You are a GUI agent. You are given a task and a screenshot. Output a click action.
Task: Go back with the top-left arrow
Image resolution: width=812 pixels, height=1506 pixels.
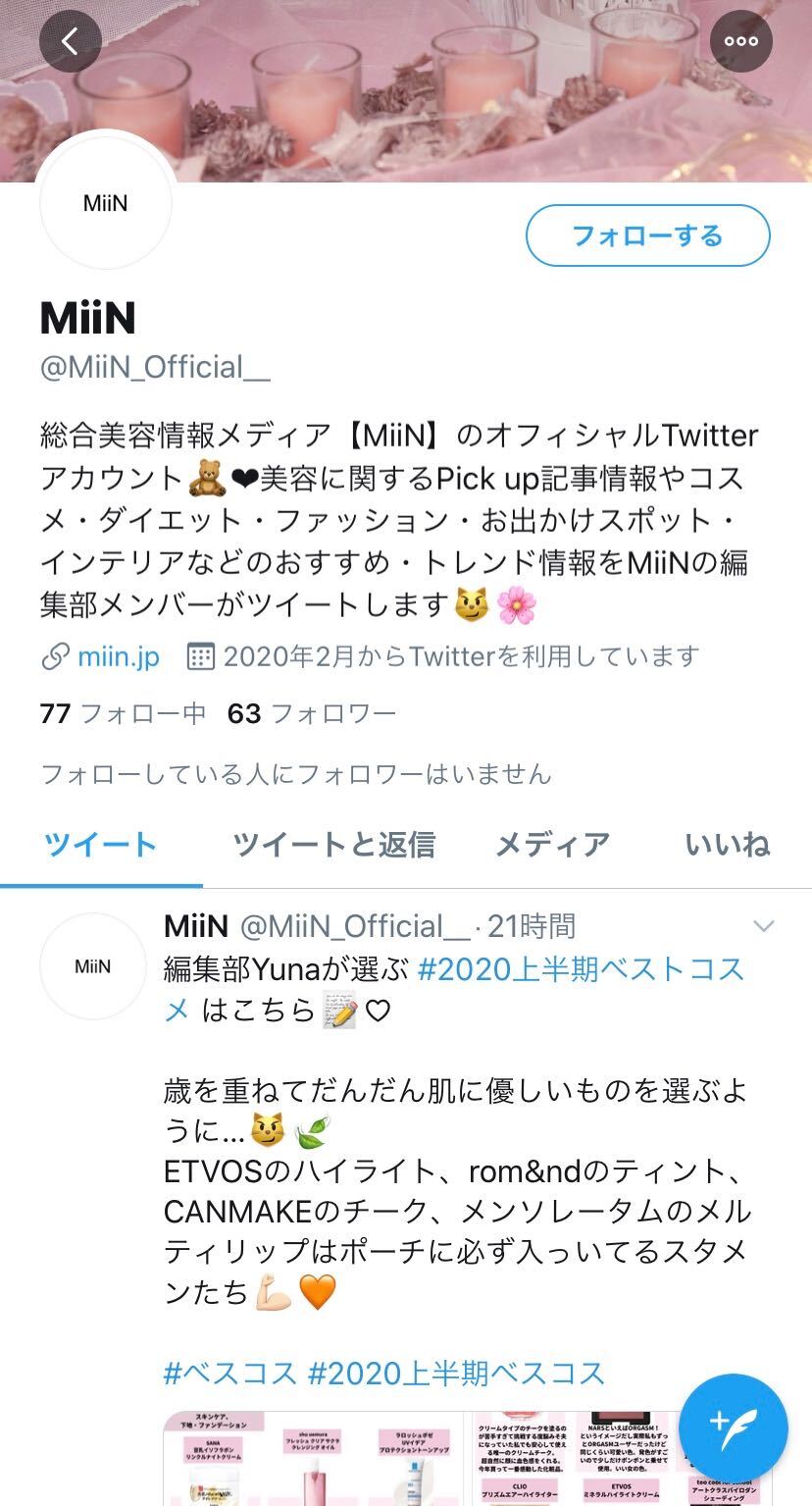(x=70, y=41)
